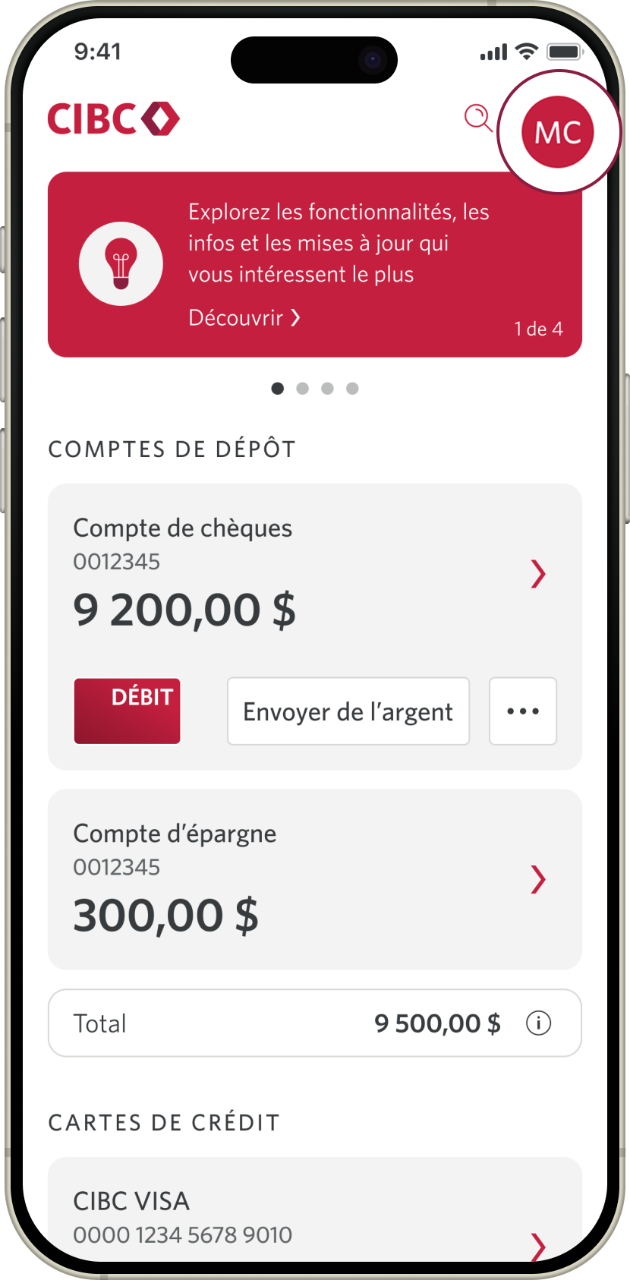Open the Compte d'épargne account
Screen dimensions: 630x1280
(314, 879)
